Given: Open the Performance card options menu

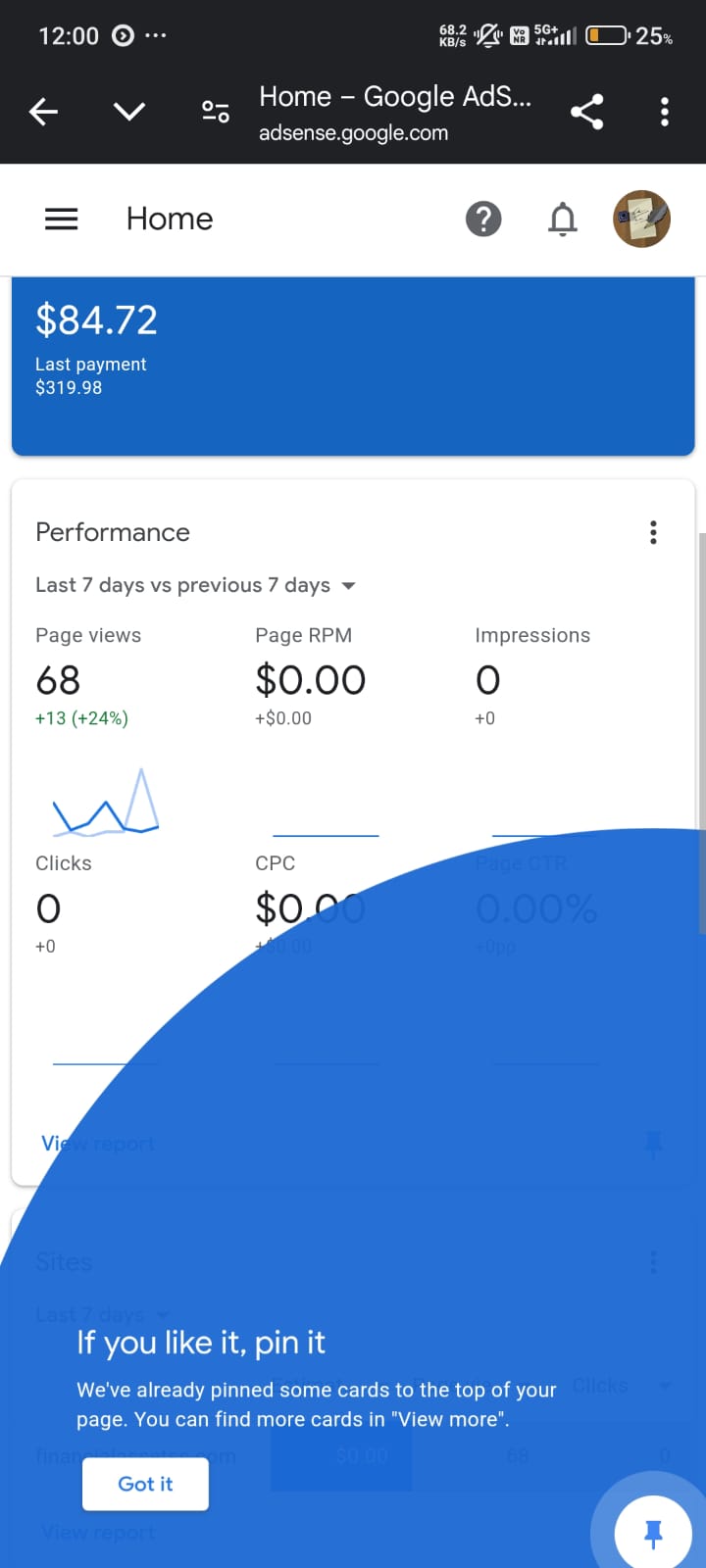Looking at the screenshot, I should [653, 532].
